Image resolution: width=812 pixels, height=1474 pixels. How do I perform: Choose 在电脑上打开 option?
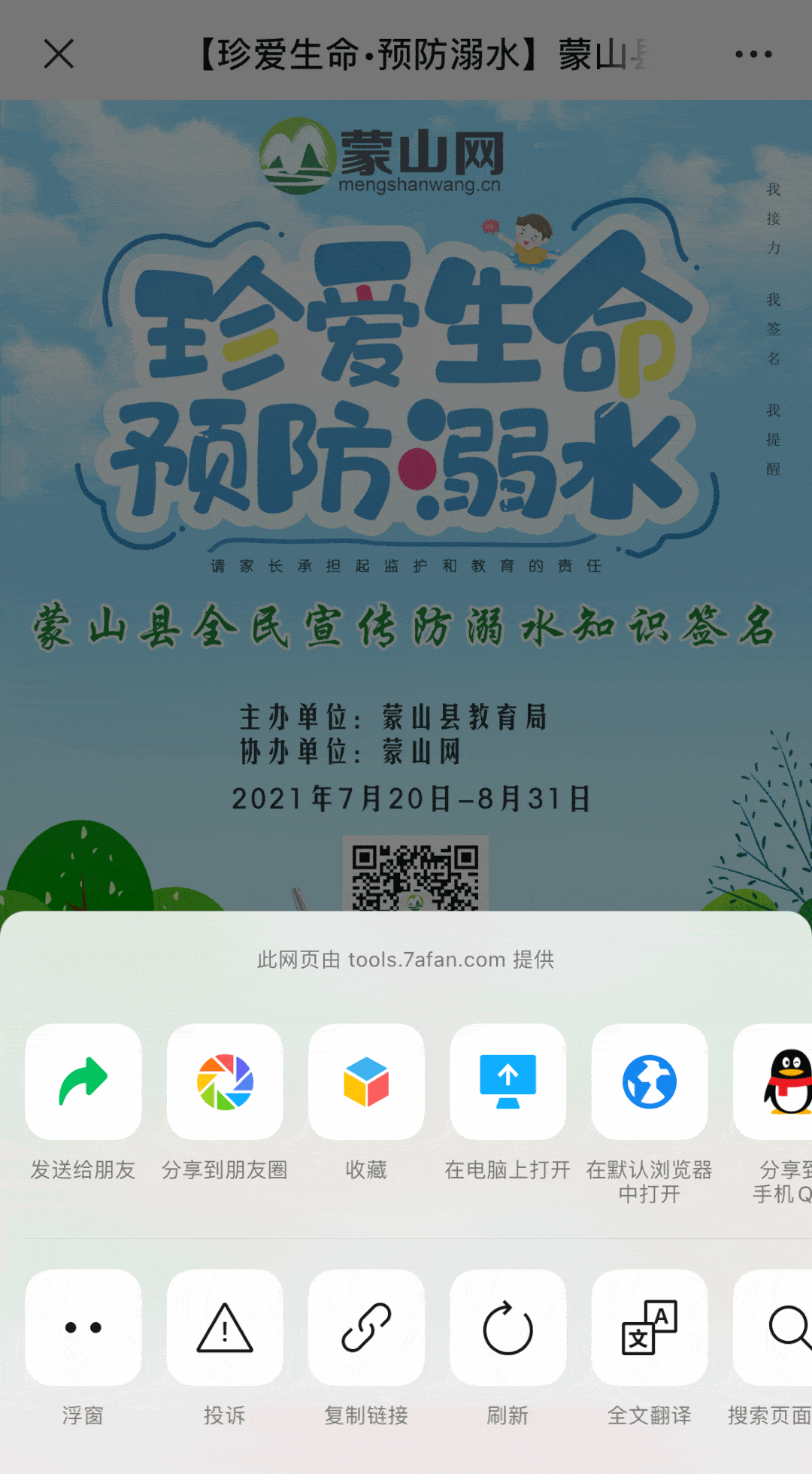pos(507,1082)
